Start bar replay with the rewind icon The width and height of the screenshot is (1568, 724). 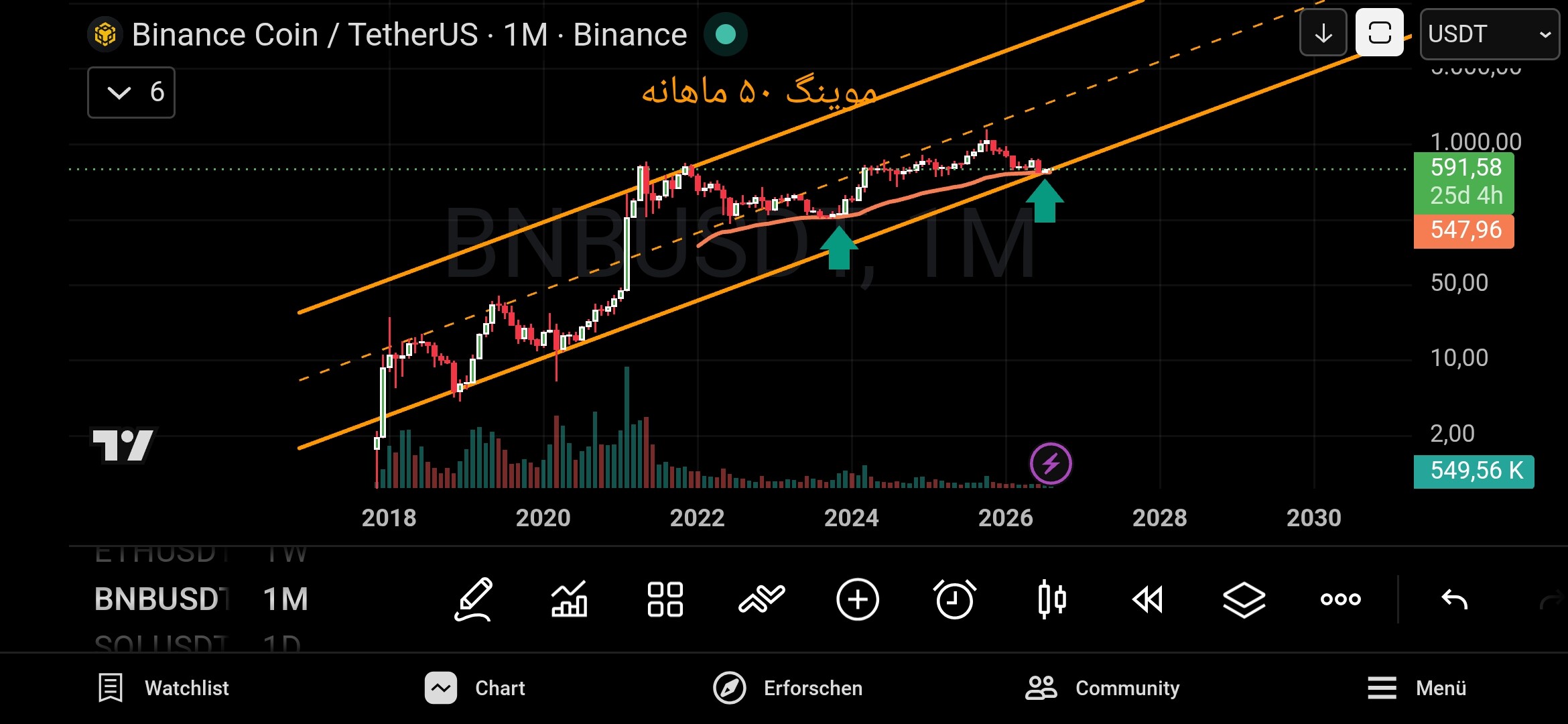(x=1148, y=599)
